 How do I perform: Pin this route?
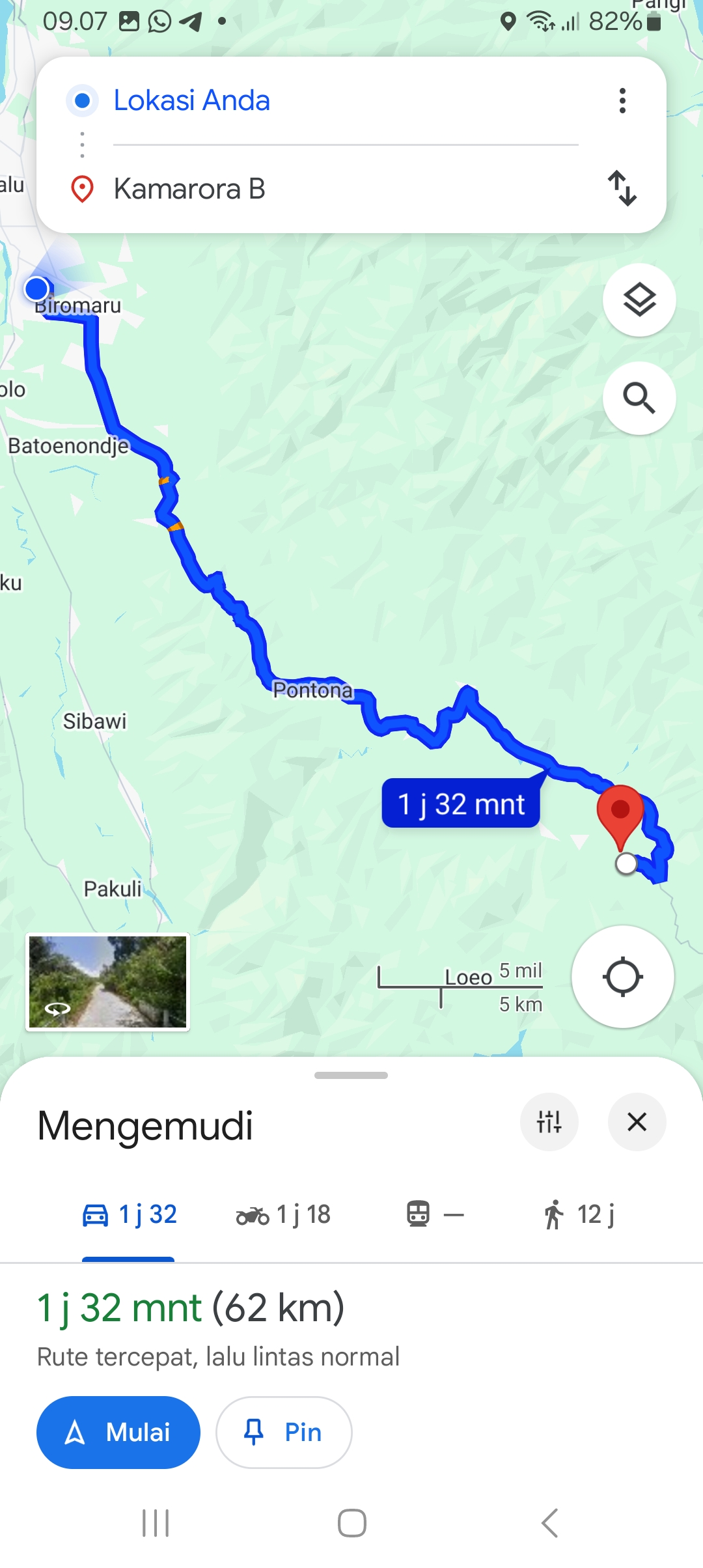coord(284,1433)
